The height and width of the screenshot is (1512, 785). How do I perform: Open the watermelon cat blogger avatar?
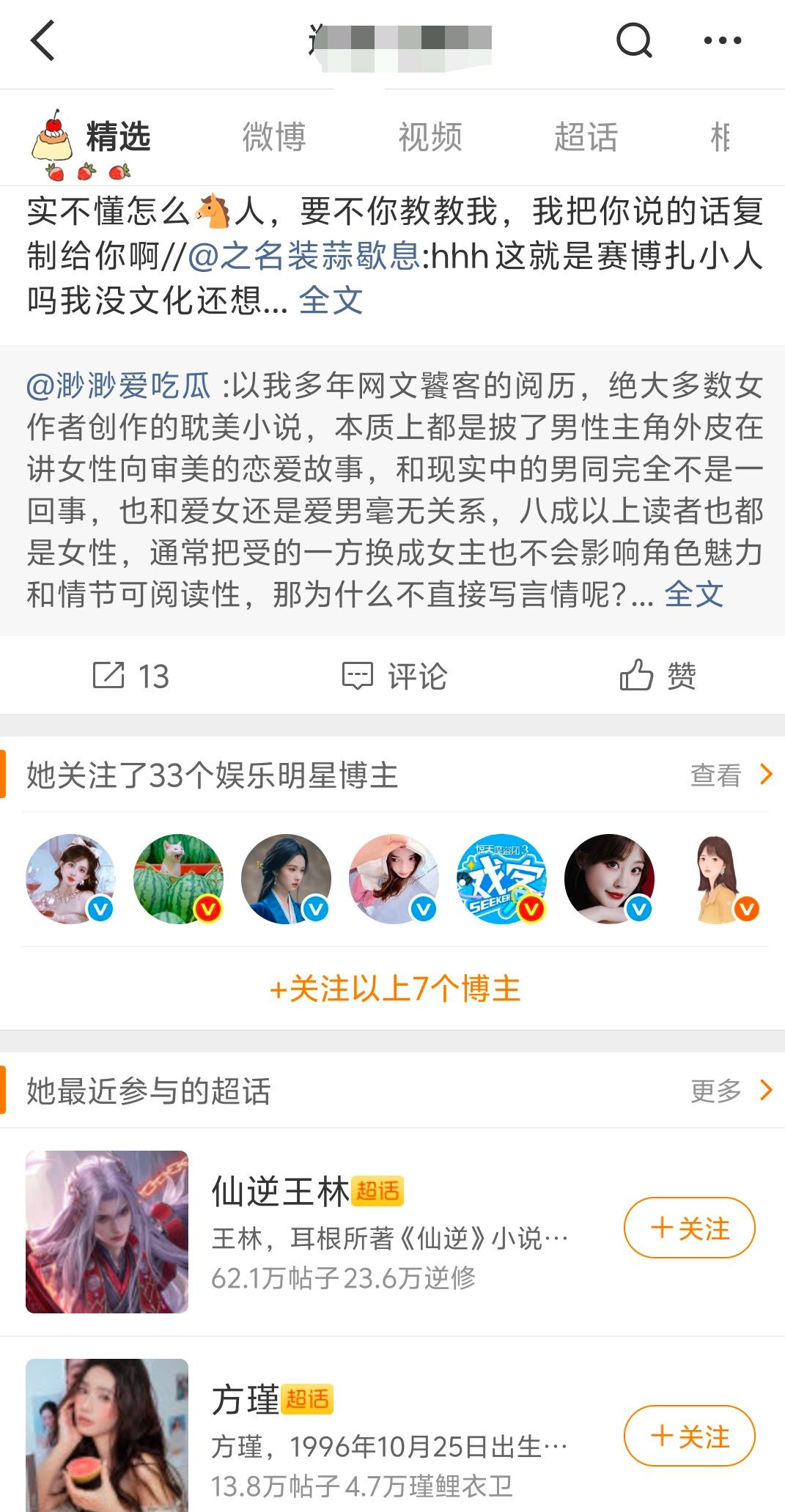[x=178, y=878]
